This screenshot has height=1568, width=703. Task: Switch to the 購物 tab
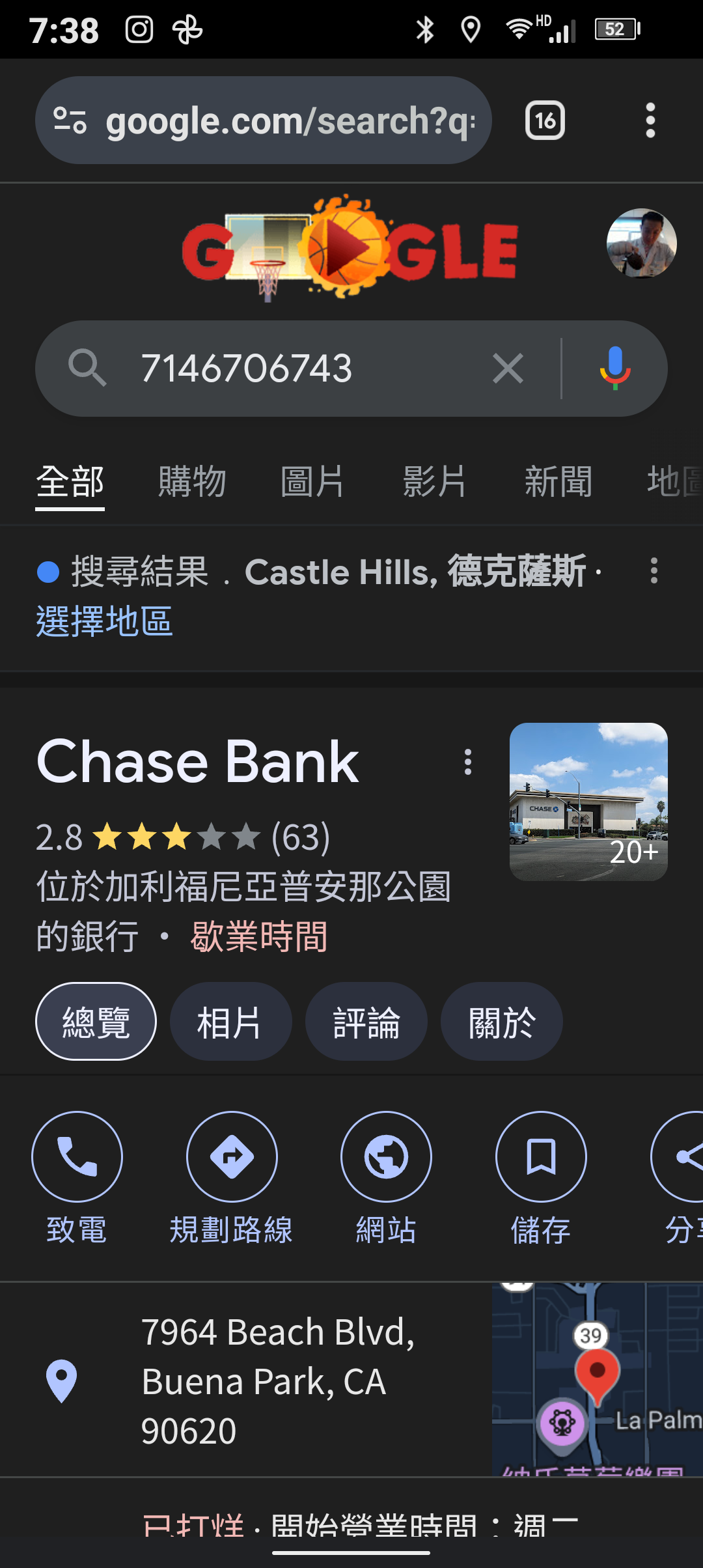[x=192, y=482]
